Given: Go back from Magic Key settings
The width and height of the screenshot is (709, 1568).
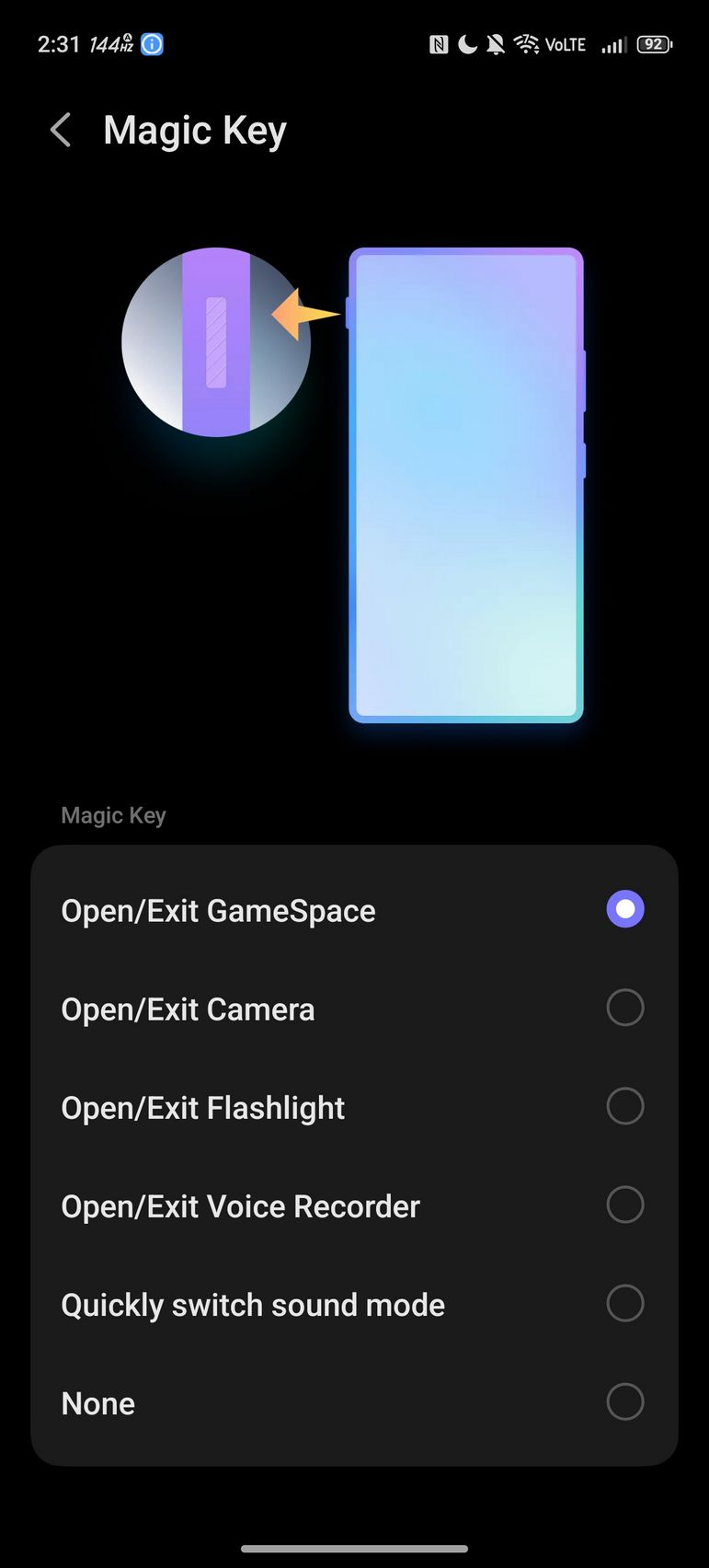Looking at the screenshot, I should [61, 131].
